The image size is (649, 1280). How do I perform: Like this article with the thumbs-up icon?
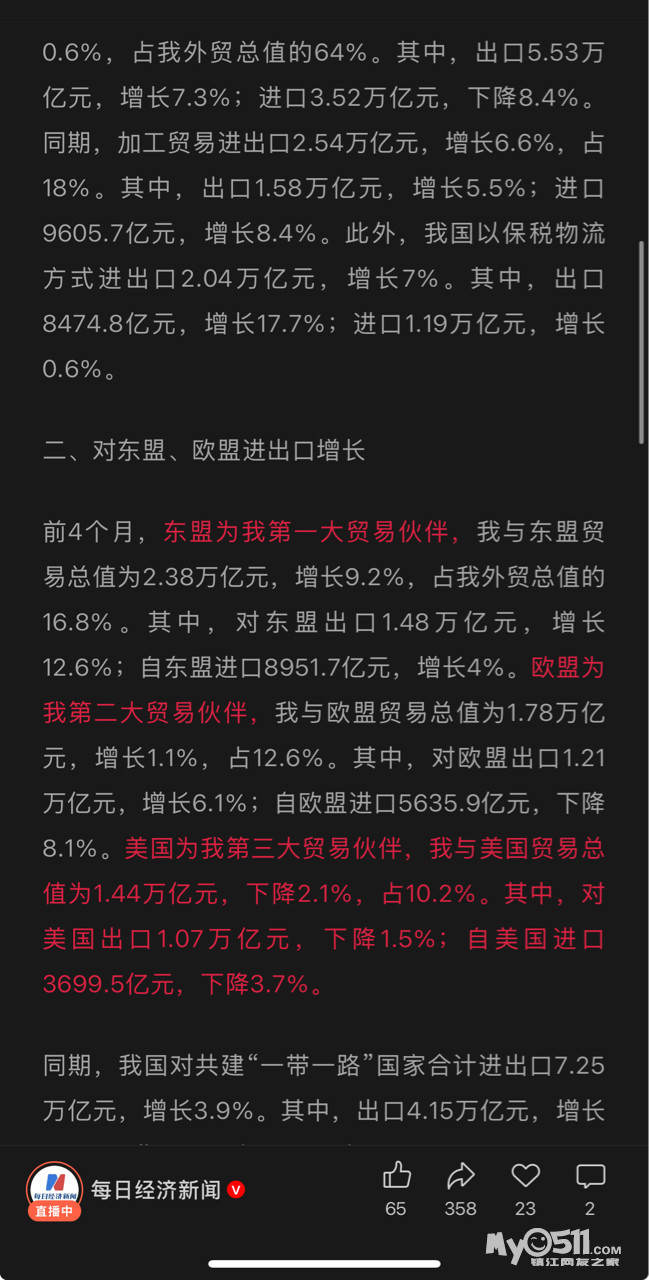[397, 1175]
